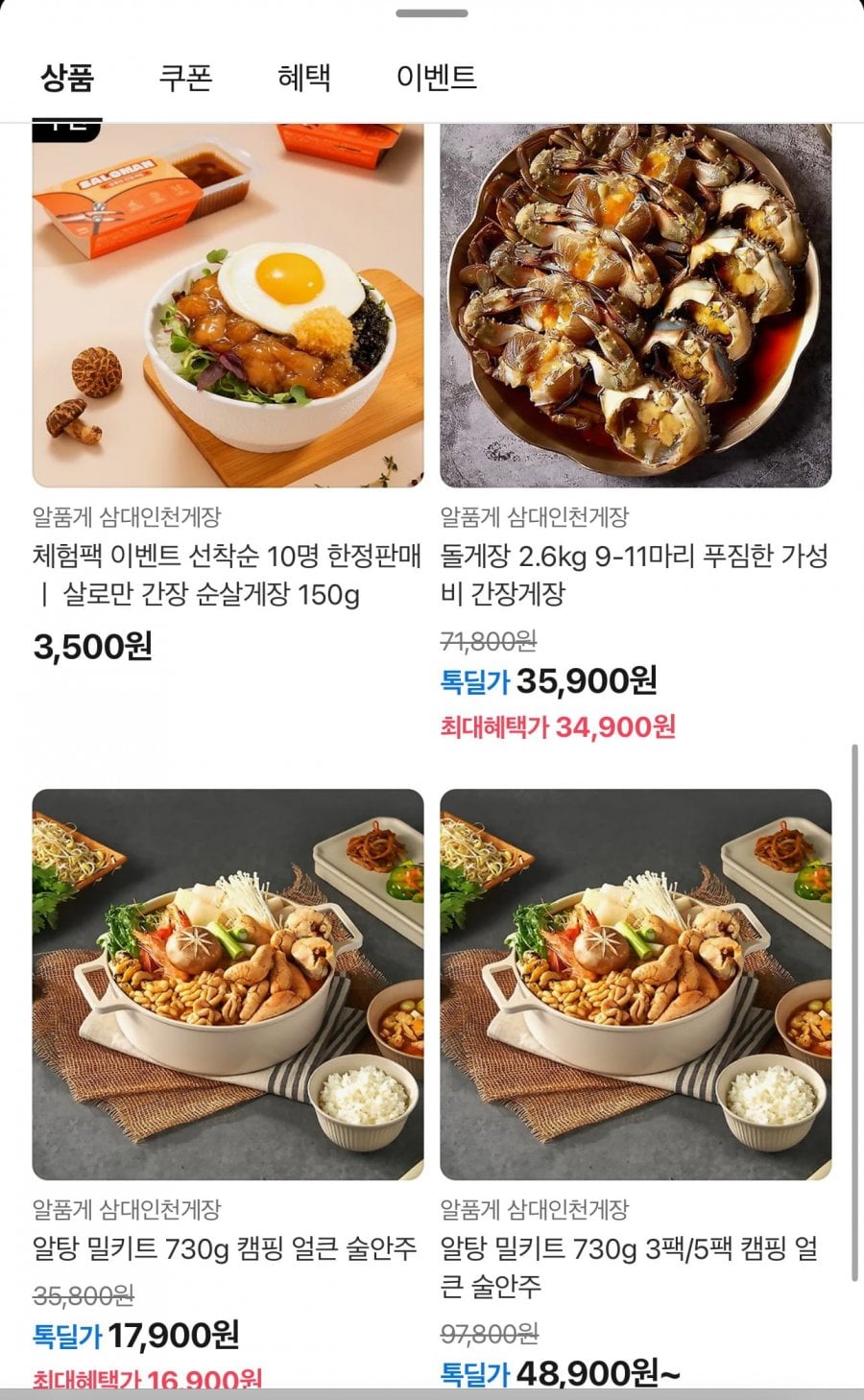Switch to the 혜택 tab

(304, 77)
